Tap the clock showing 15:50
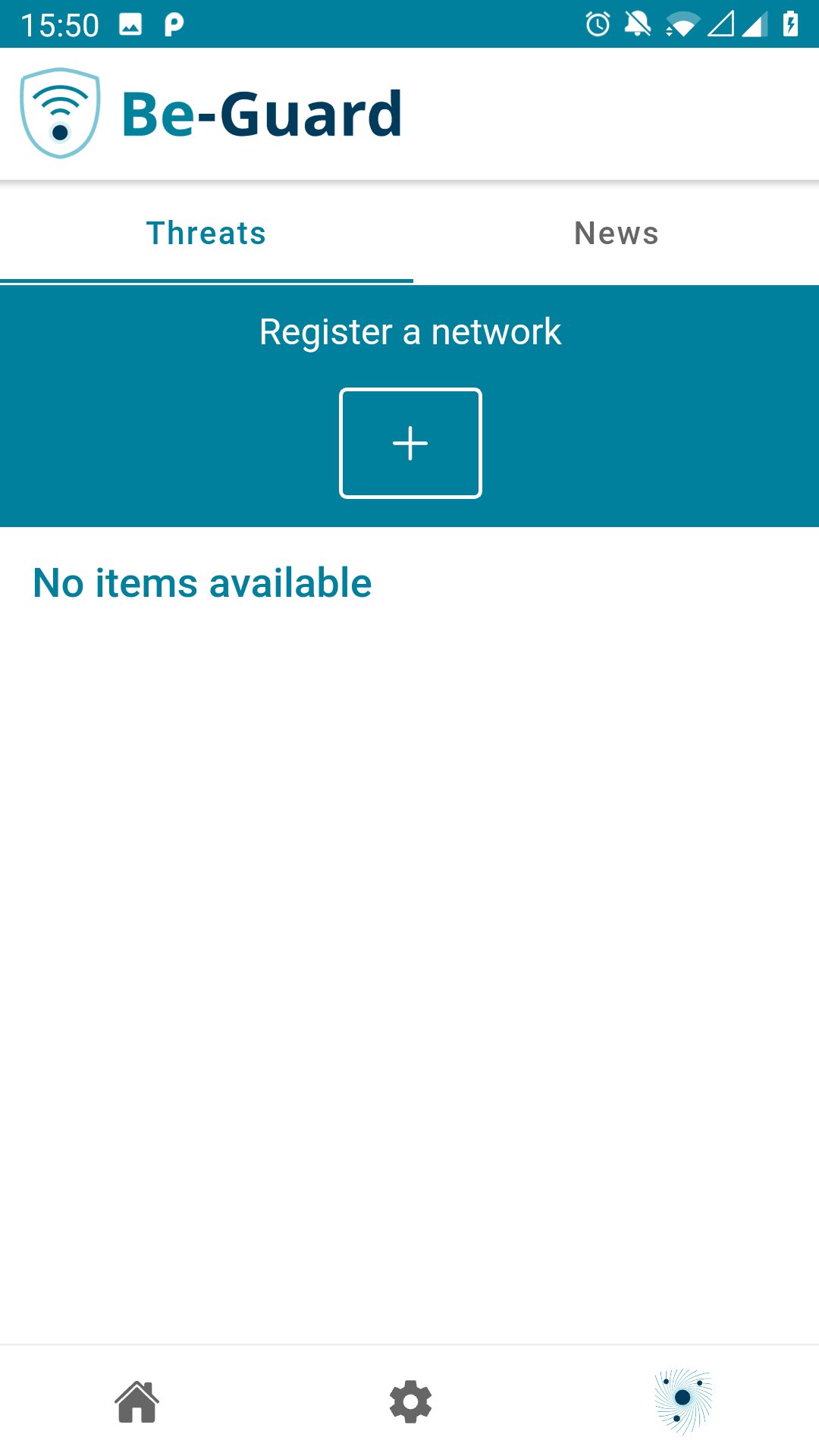 click(61, 25)
